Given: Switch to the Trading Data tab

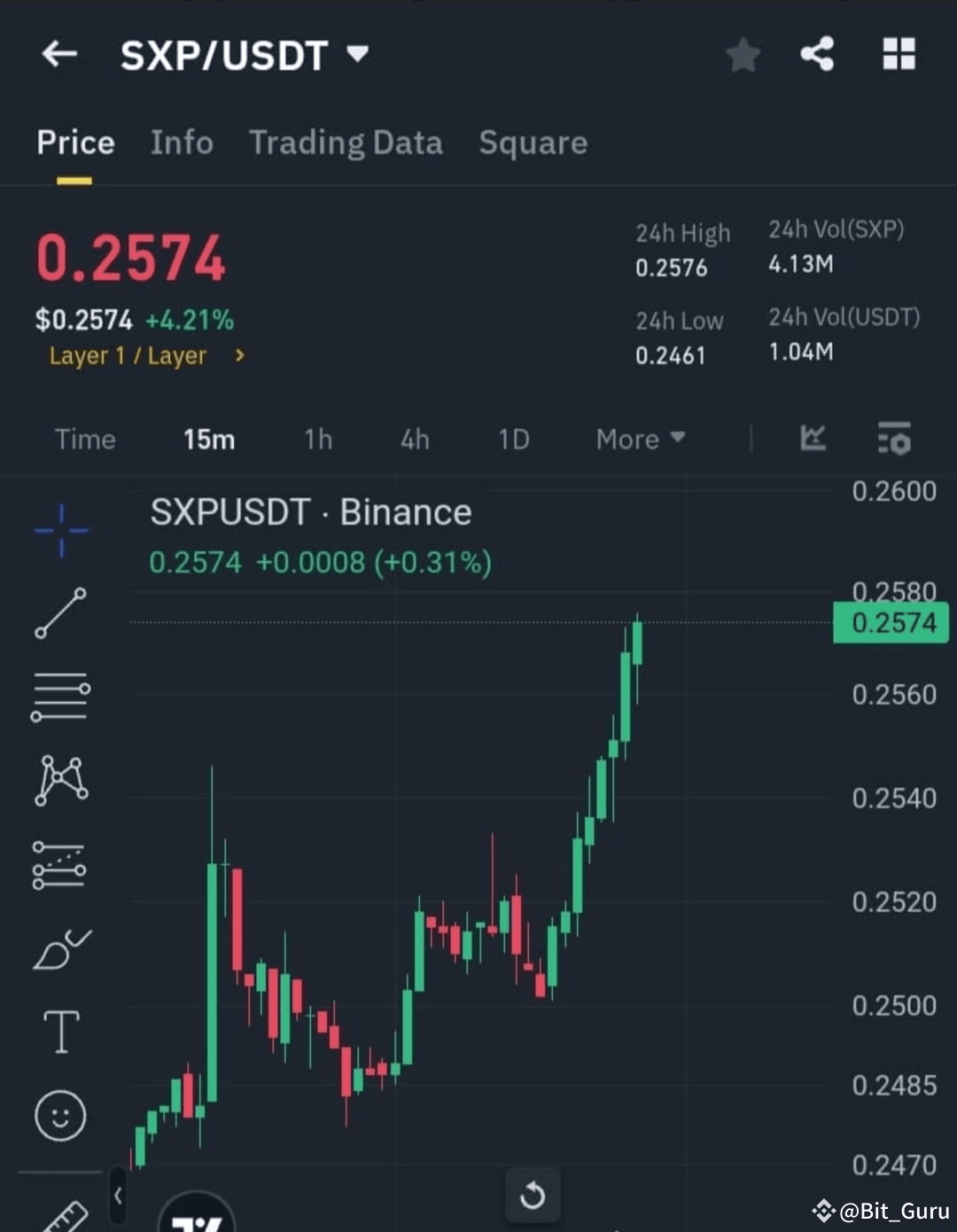Looking at the screenshot, I should 346,143.
